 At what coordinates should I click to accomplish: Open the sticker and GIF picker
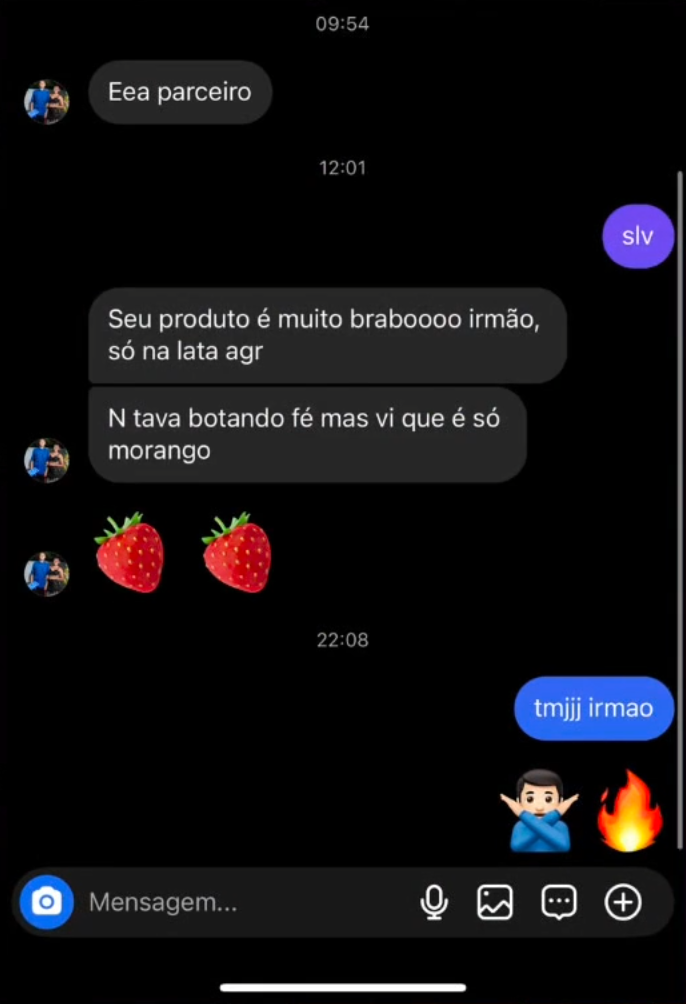pos(558,902)
